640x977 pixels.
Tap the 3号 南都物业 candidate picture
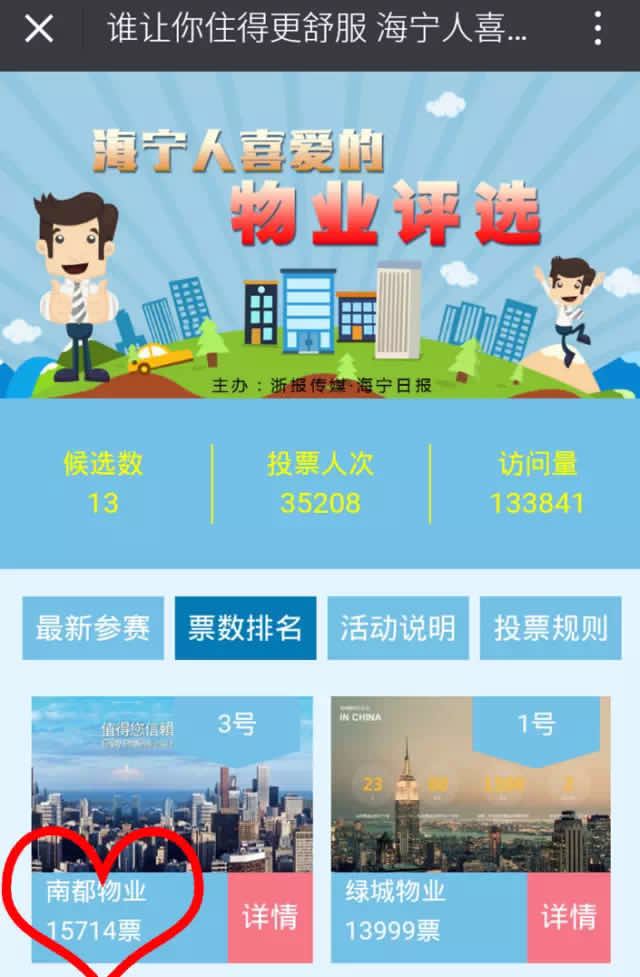172,785
